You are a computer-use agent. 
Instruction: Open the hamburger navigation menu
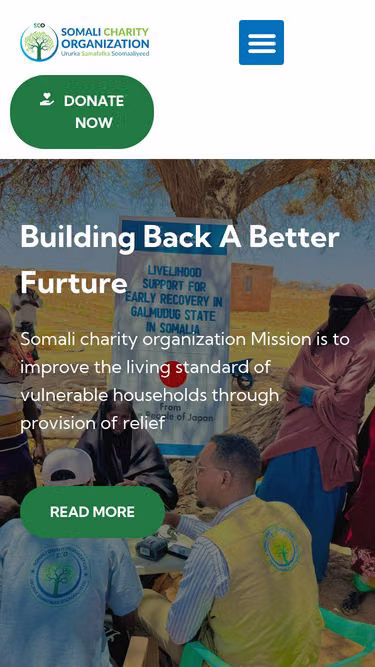coord(261,43)
